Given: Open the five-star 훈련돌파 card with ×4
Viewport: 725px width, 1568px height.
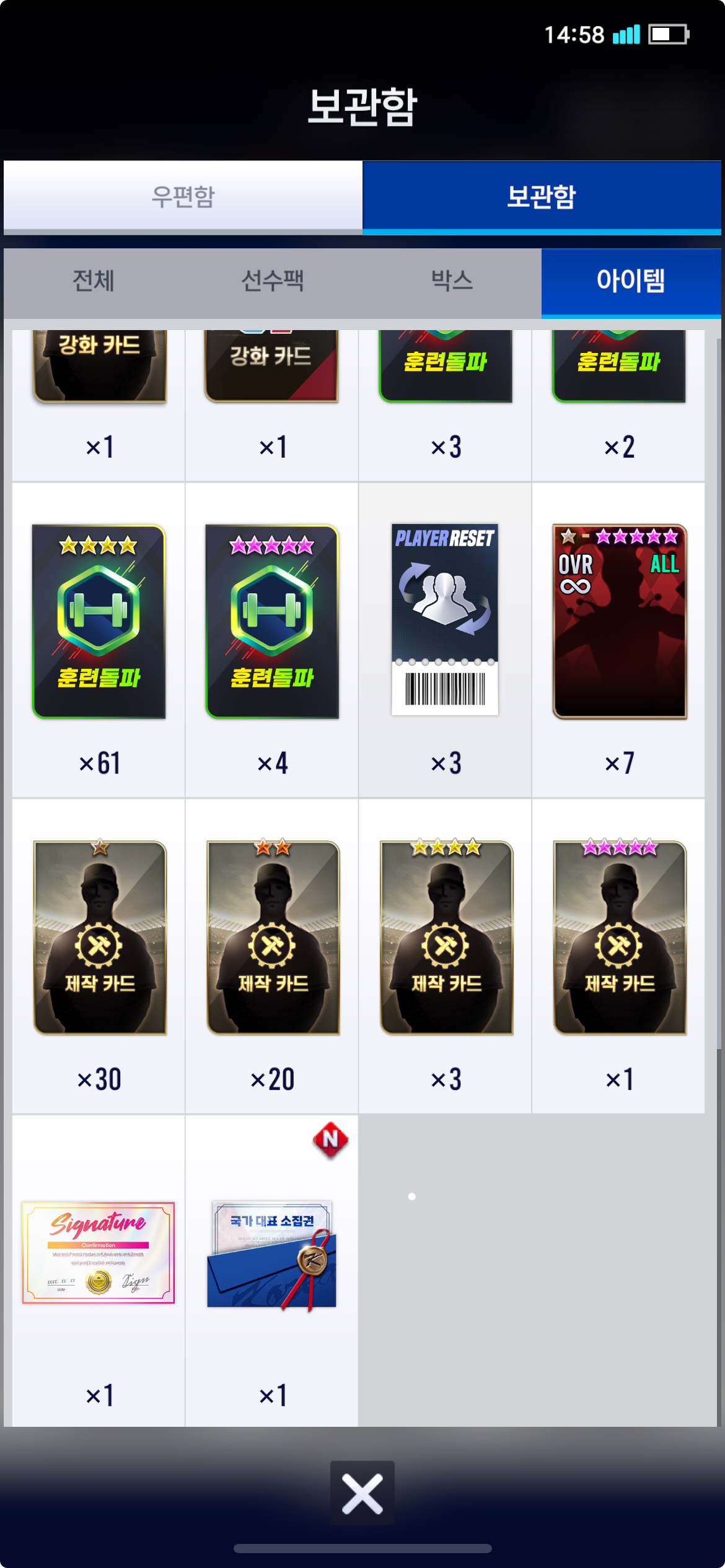Looking at the screenshot, I should click(x=272, y=622).
